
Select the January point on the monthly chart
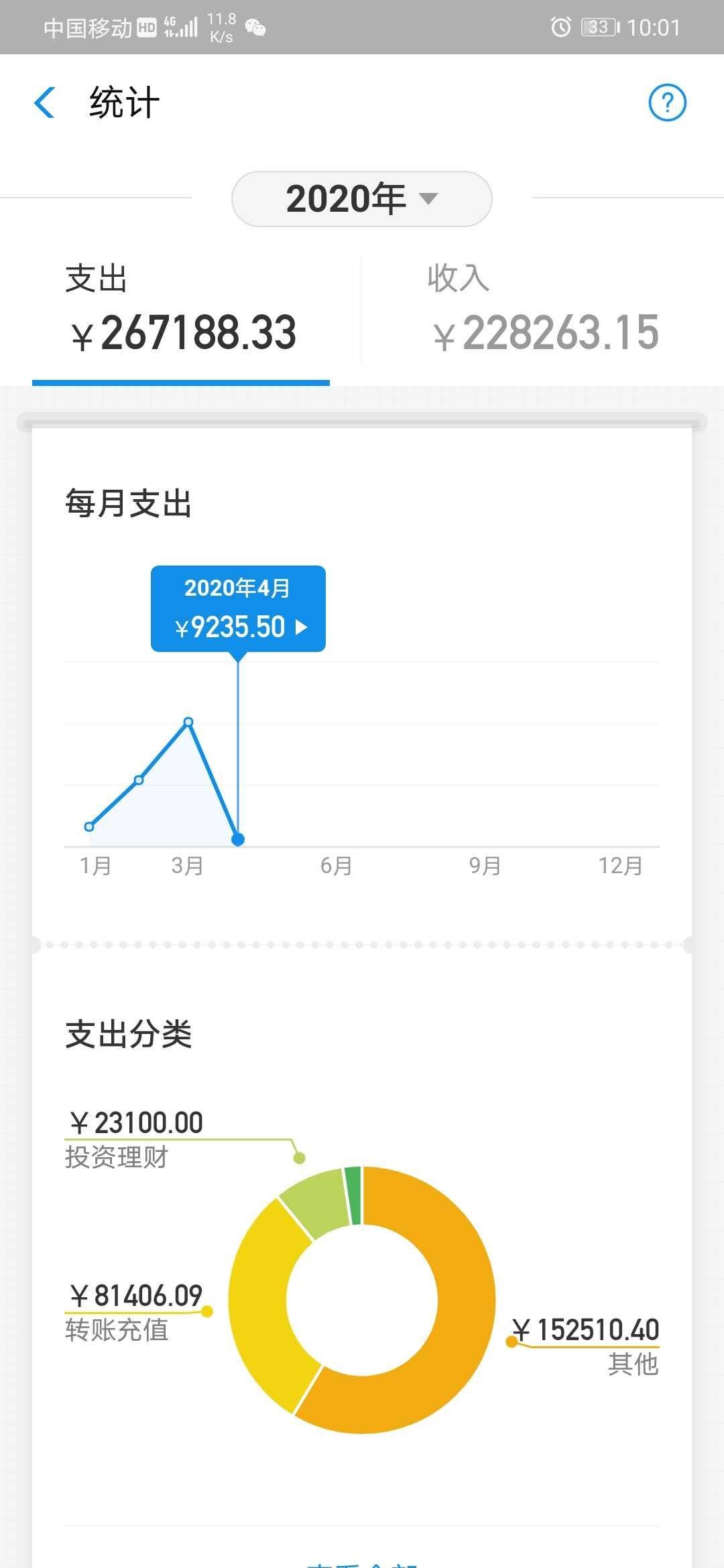coord(89,826)
